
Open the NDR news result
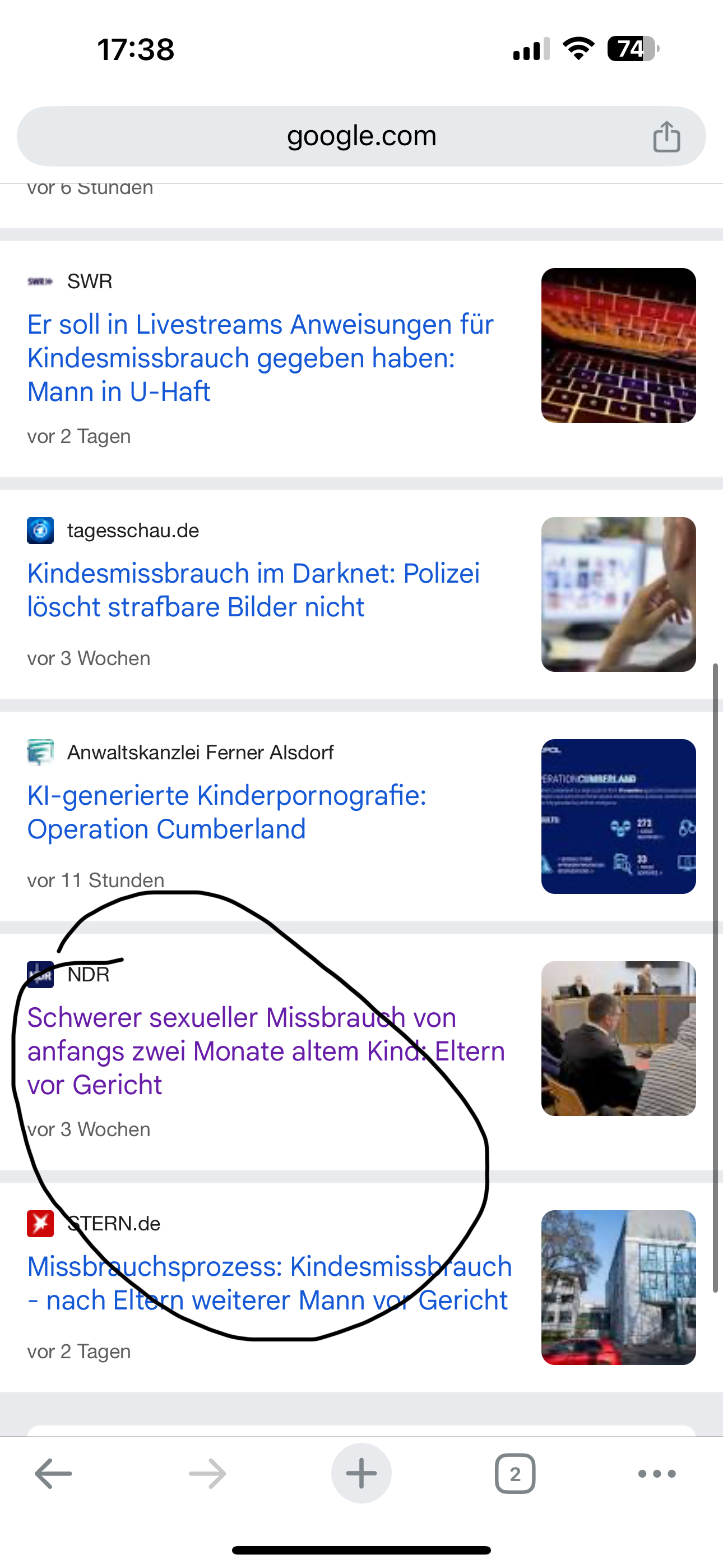[x=266, y=1051]
